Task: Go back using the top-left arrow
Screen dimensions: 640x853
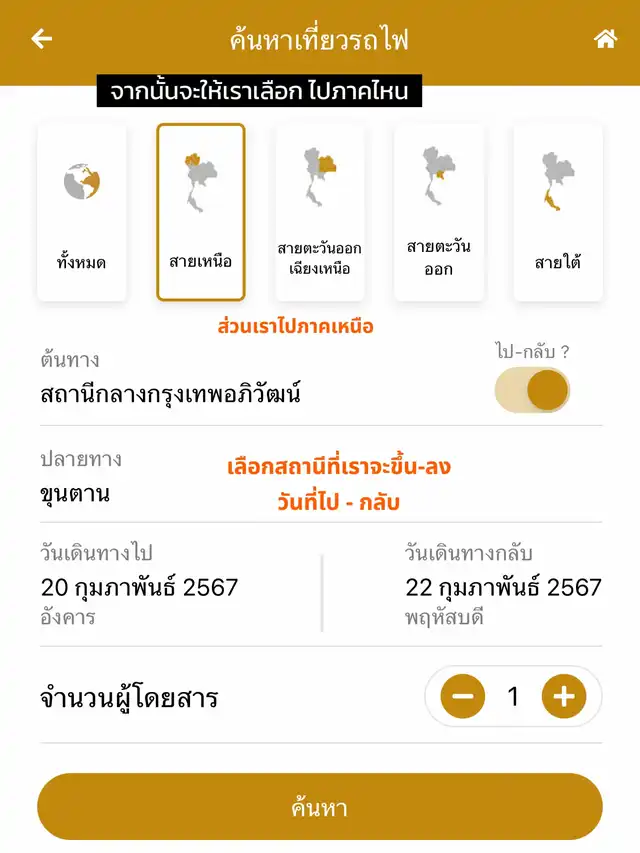Action: (x=41, y=39)
